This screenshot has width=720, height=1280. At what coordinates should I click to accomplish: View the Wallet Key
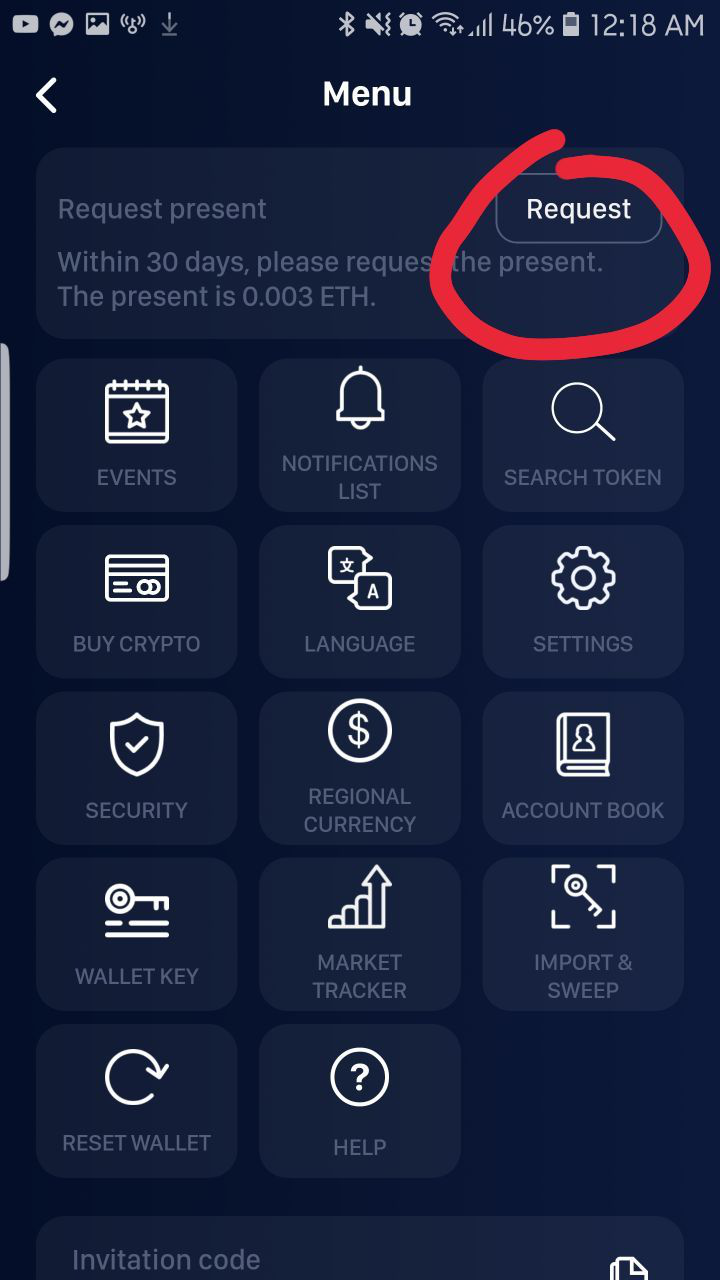click(137, 933)
